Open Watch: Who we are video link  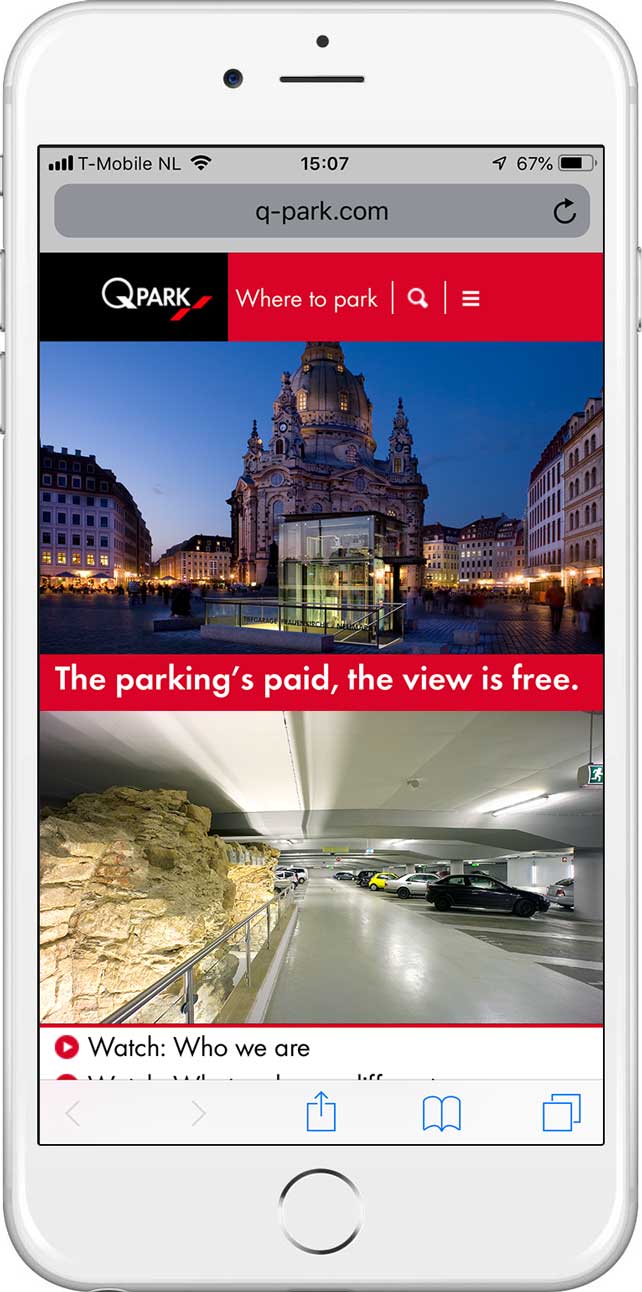click(x=198, y=1047)
